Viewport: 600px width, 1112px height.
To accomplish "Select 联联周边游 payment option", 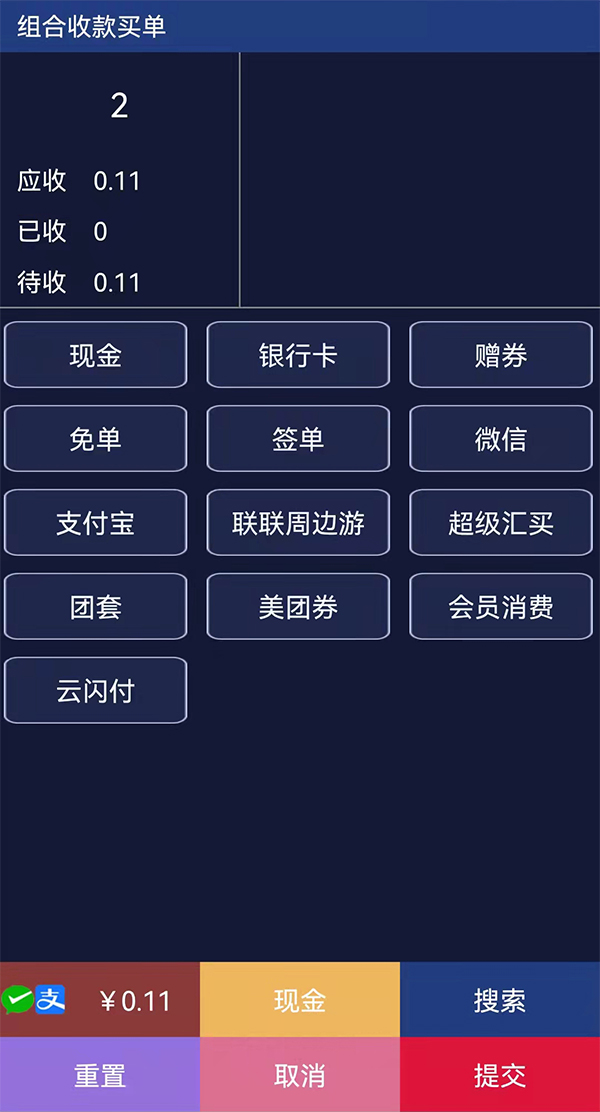I will pos(298,523).
